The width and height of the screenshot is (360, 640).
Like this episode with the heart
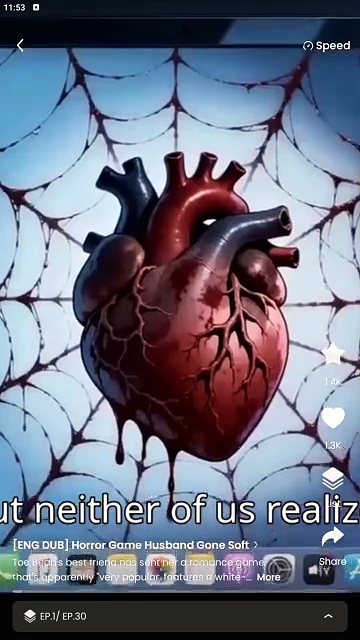[x=333, y=418]
